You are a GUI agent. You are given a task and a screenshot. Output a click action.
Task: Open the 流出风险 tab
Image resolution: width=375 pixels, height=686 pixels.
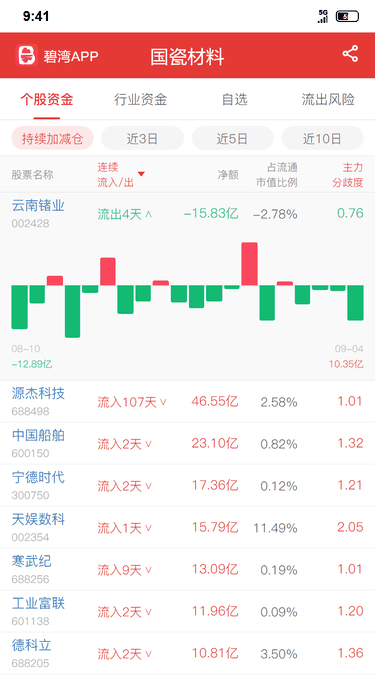[x=328, y=100]
